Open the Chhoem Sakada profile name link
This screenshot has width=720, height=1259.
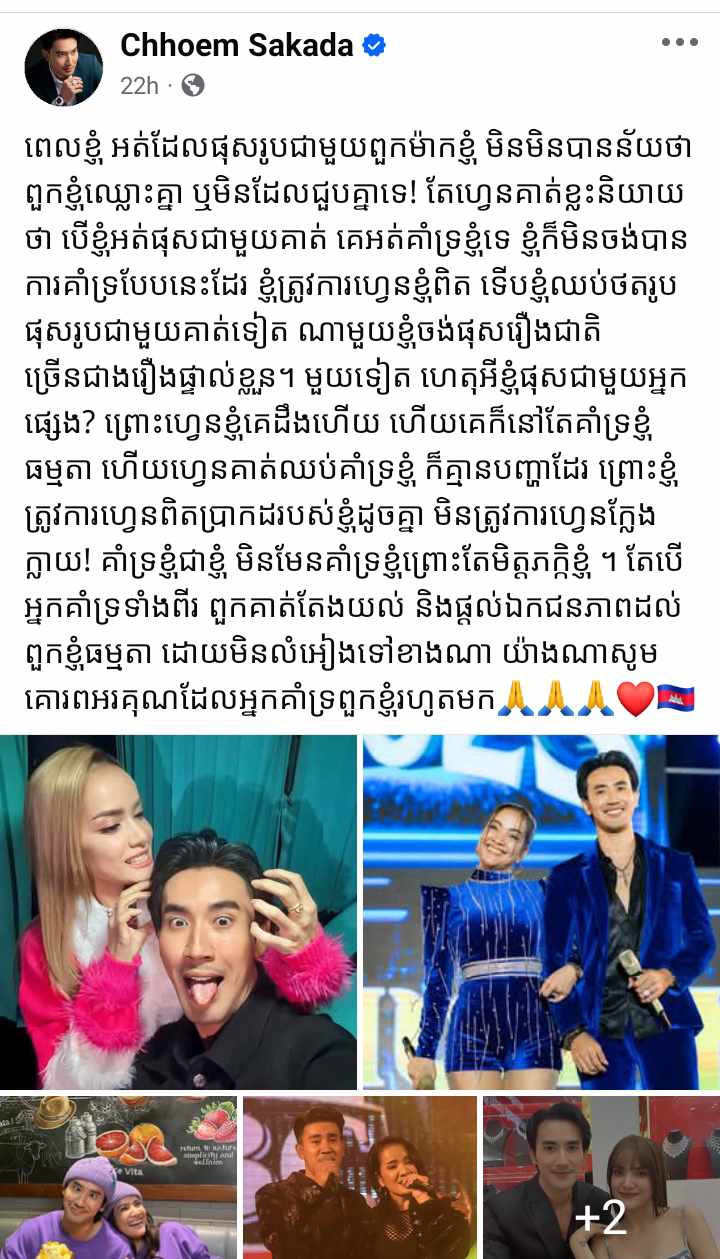(x=236, y=45)
